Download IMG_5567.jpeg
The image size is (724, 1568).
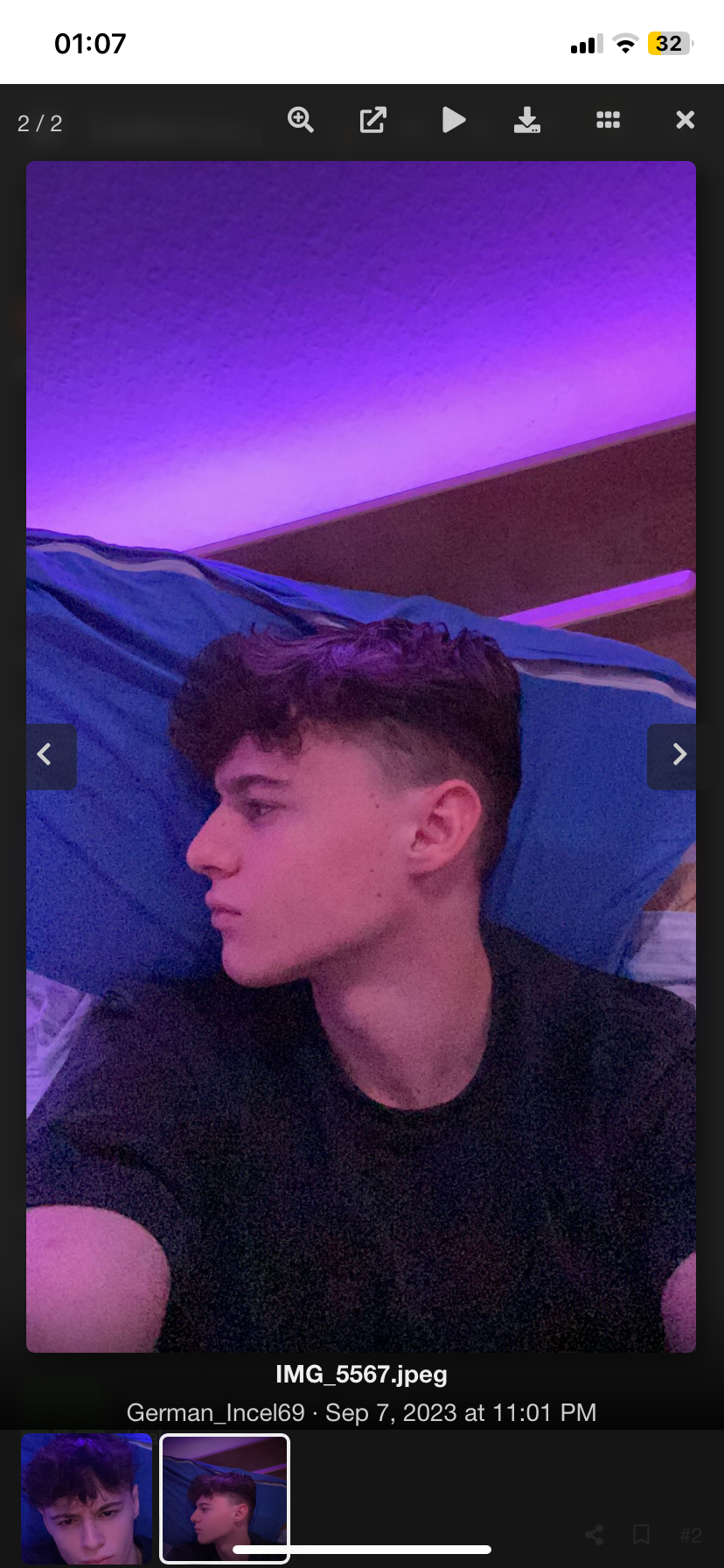click(526, 120)
